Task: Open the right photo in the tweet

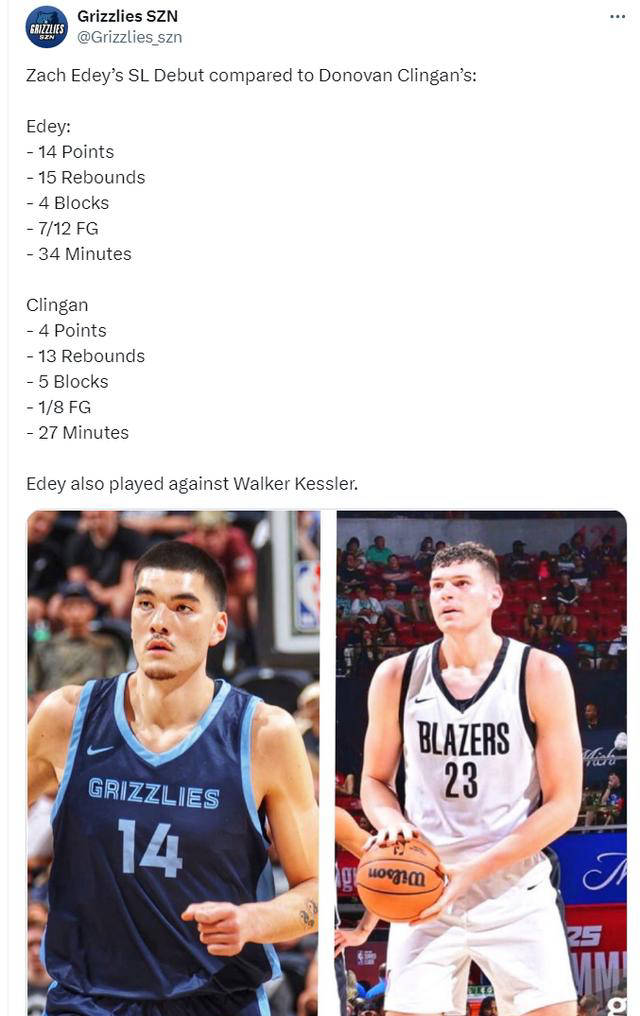Action: tap(481, 762)
